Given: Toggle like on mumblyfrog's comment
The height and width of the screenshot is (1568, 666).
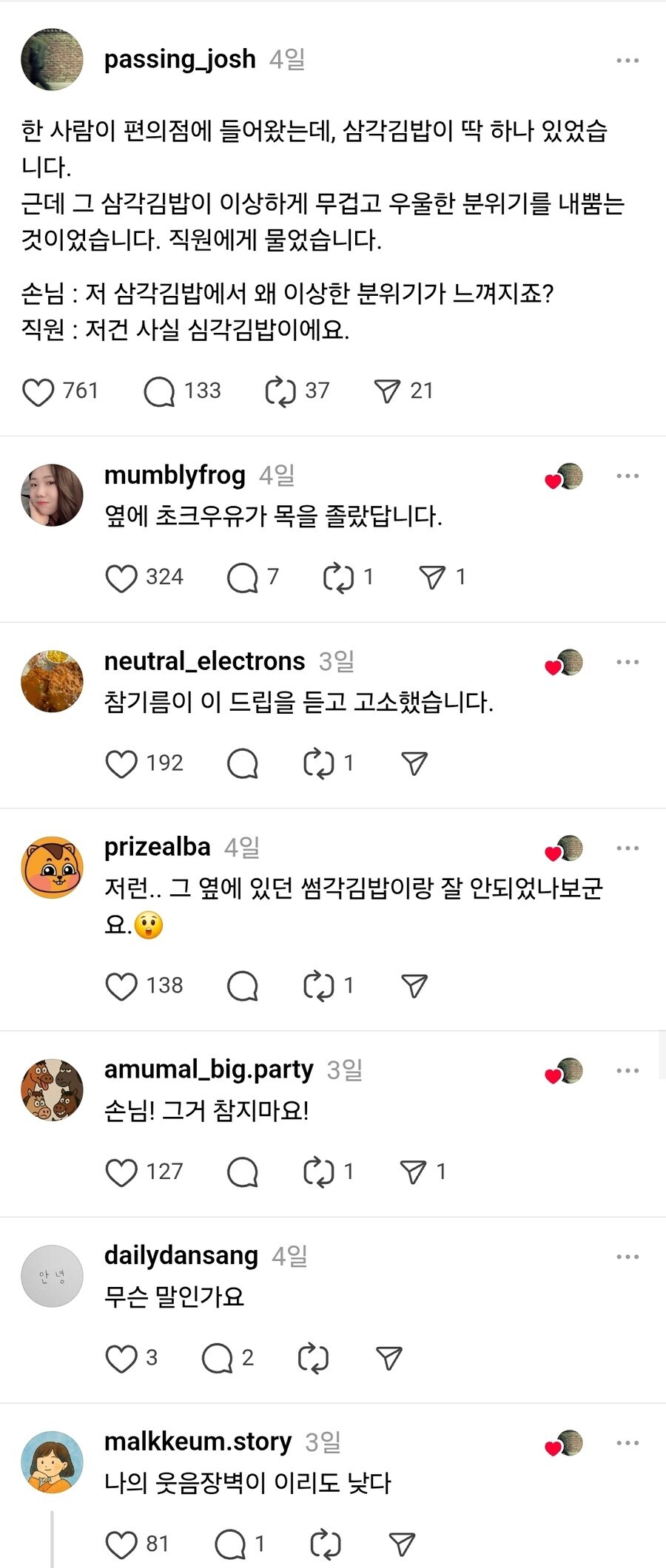Looking at the screenshot, I should pos(123,578).
